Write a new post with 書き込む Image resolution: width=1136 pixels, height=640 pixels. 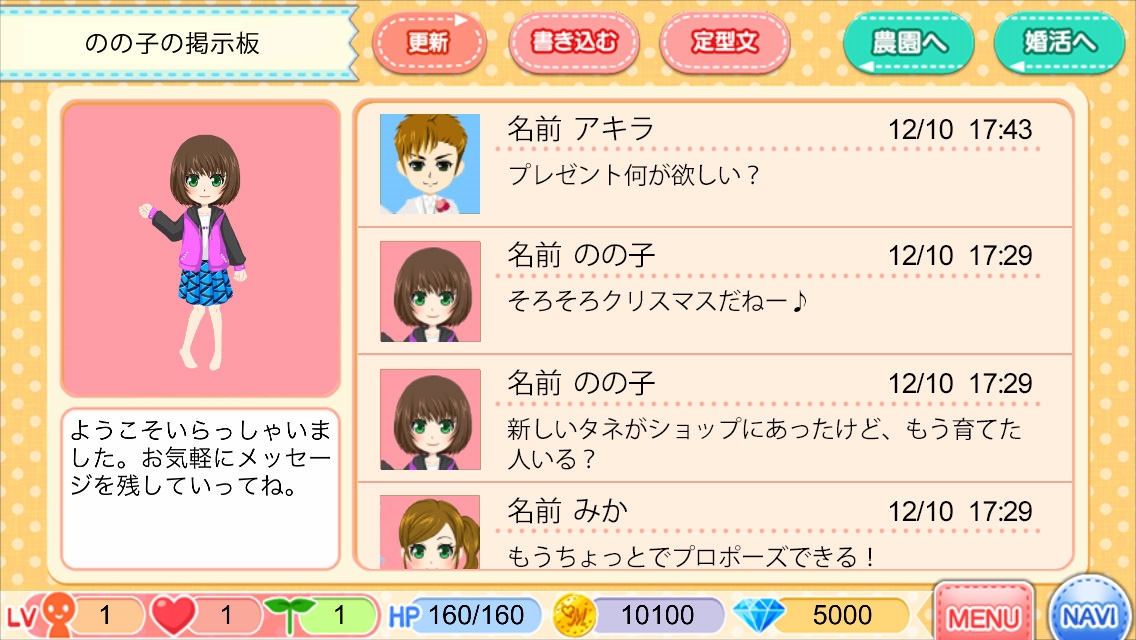(x=574, y=43)
